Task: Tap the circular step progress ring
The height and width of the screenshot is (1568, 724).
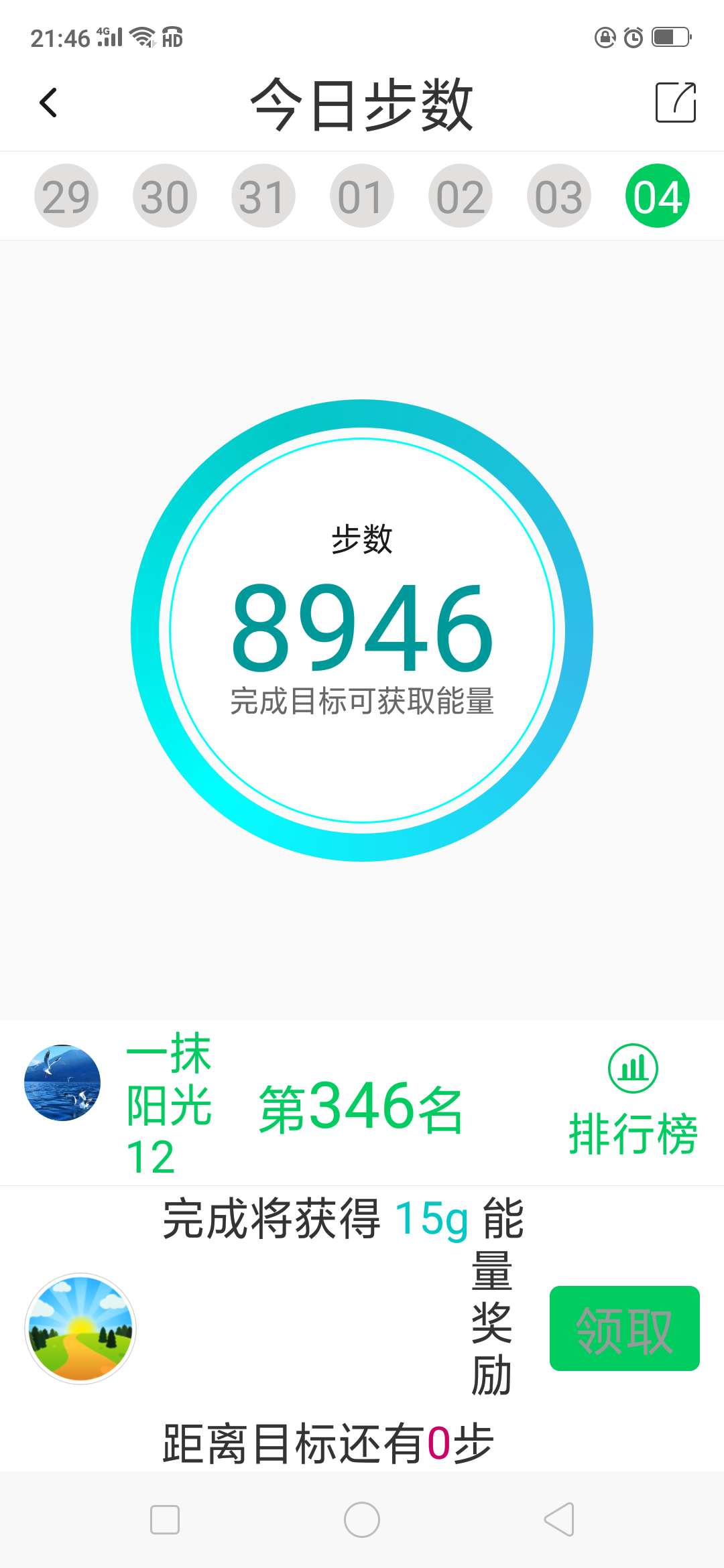Action: pyautogui.click(x=362, y=633)
